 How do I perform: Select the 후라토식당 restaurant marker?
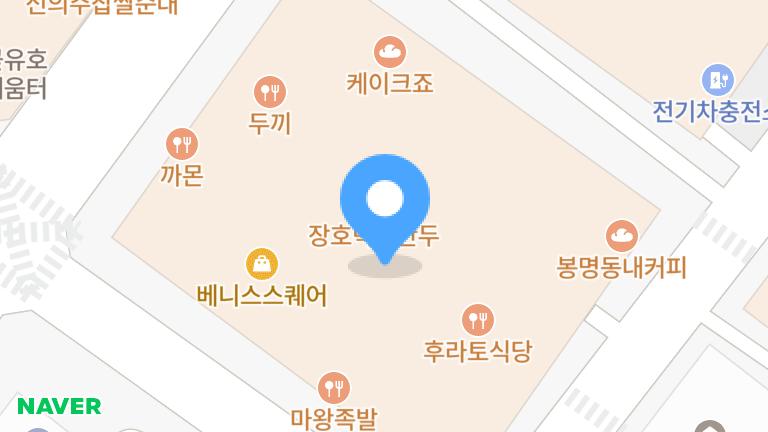478,320
